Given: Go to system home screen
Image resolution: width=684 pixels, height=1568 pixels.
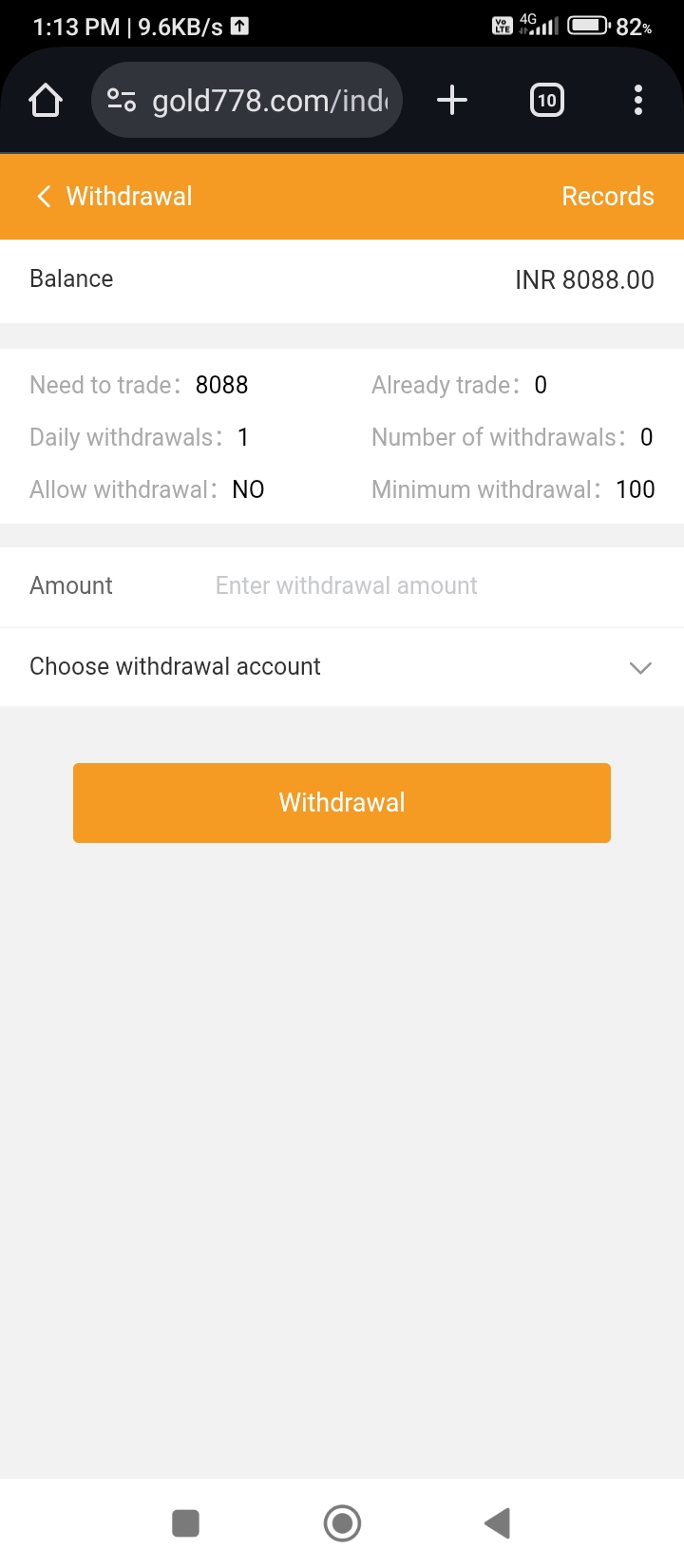Looking at the screenshot, I should pos(342,1523).
